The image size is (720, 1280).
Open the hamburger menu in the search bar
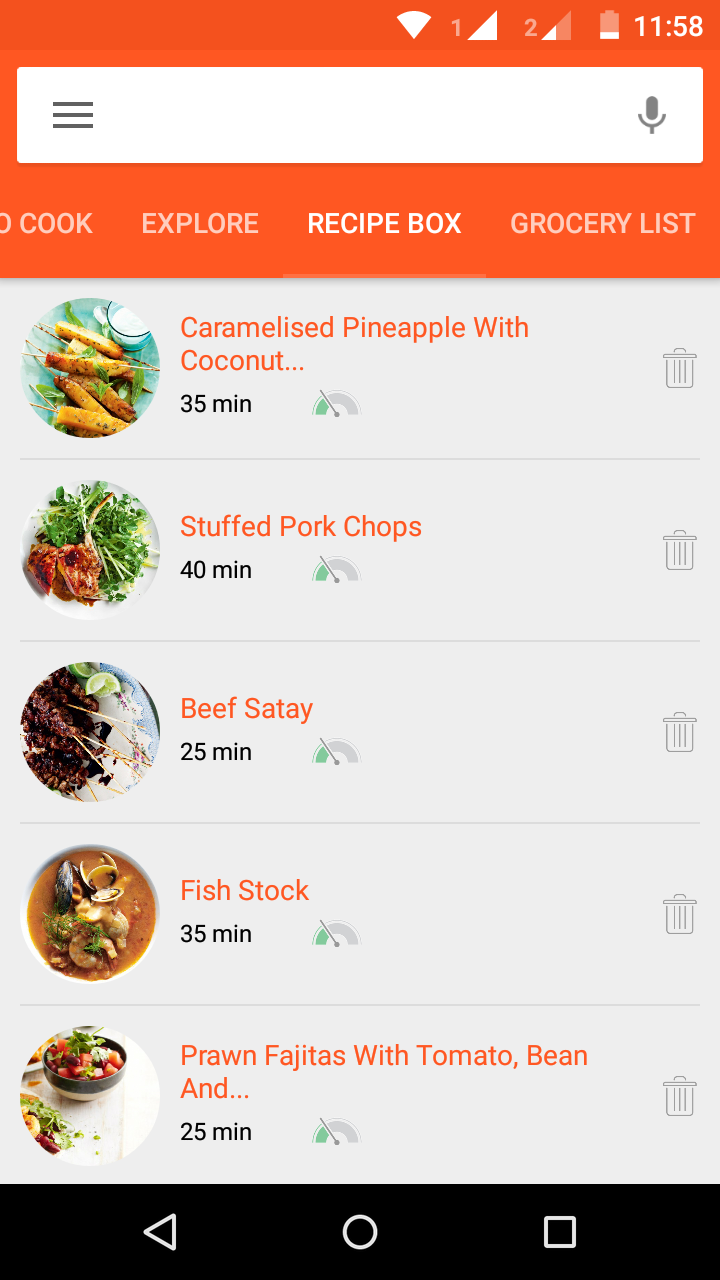click(x=72, y=114)
